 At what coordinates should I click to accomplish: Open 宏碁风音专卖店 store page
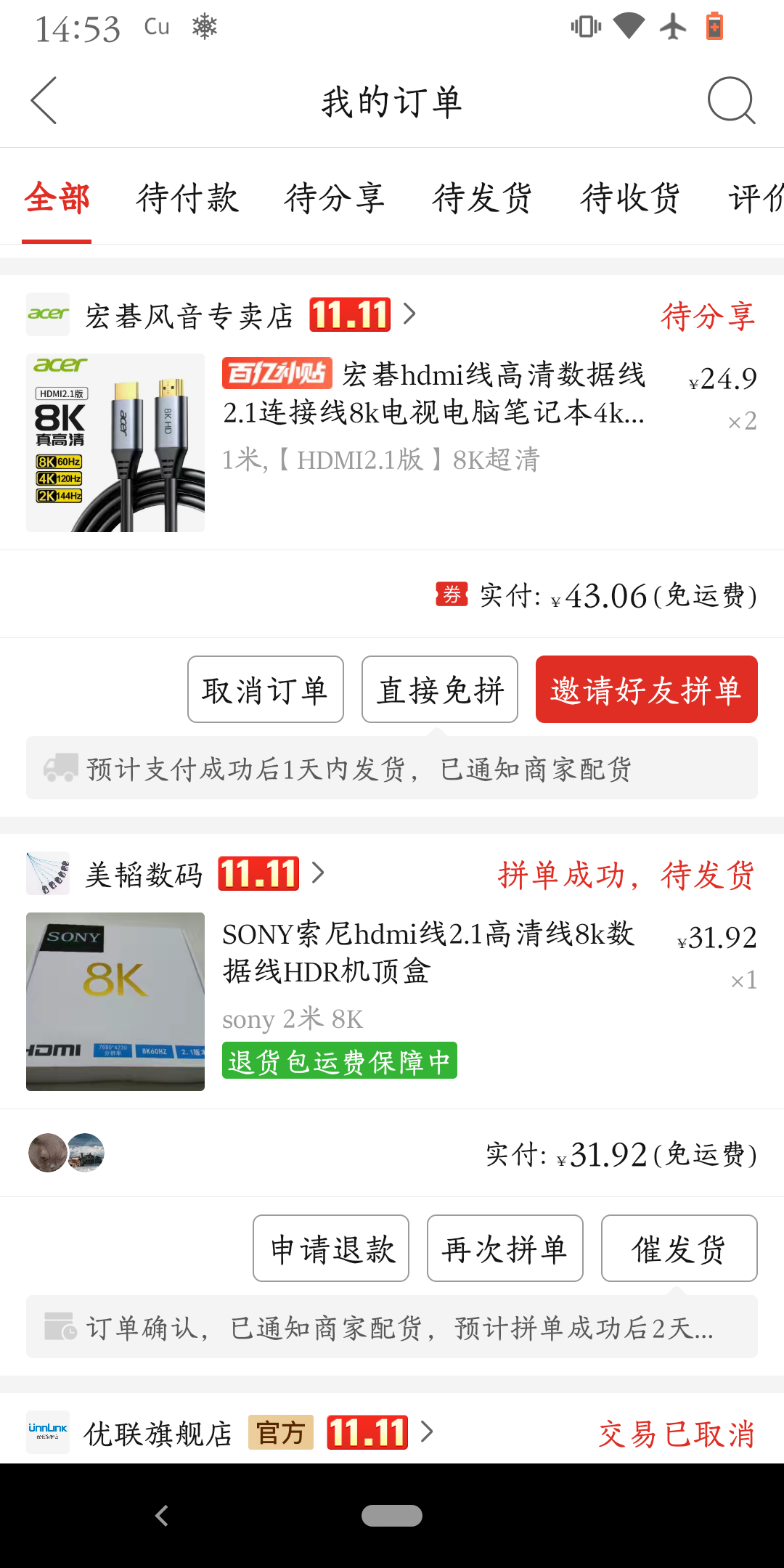click(189, 315)
